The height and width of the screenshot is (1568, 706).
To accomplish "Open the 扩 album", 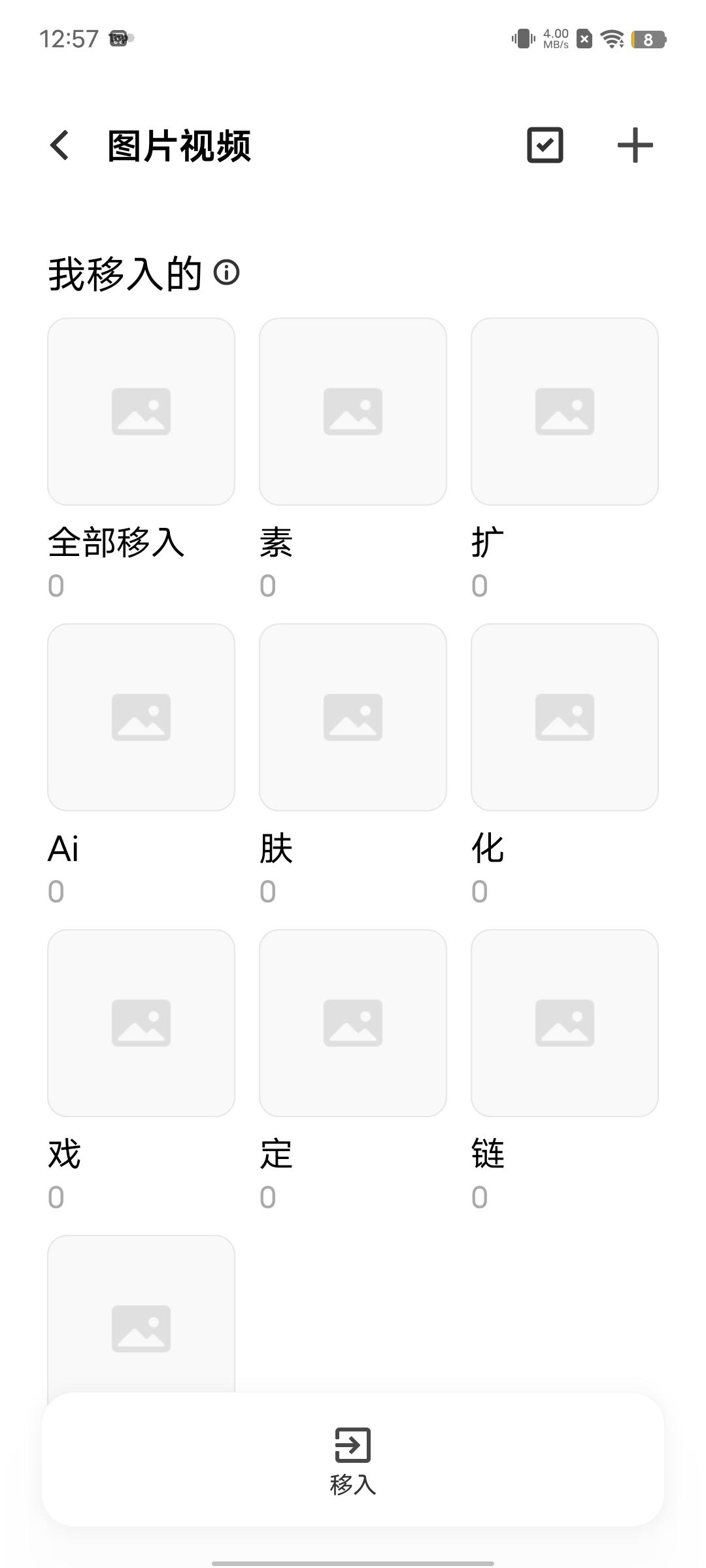I will [x=564, y=410].
